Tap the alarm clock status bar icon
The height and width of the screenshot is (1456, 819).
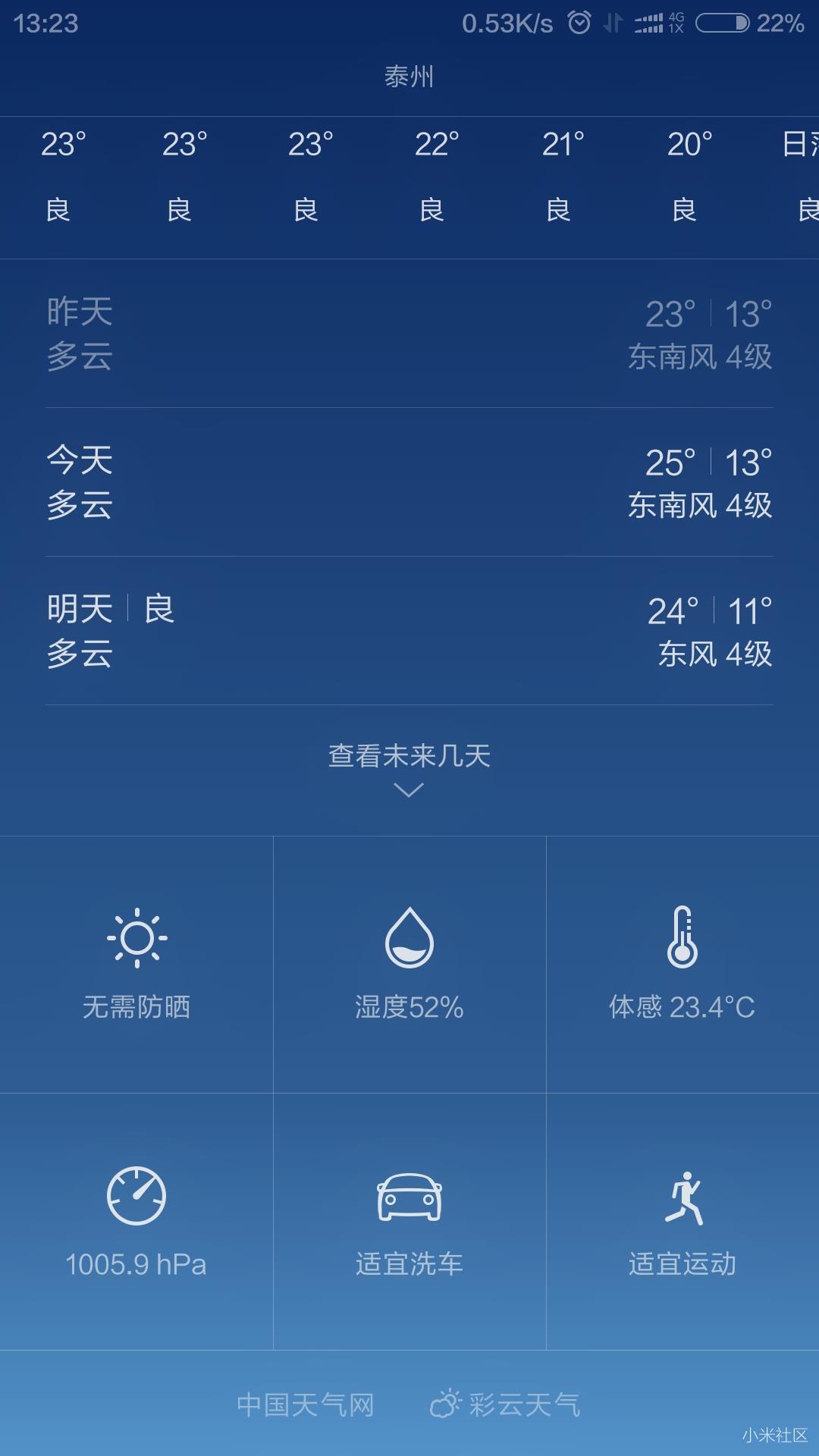tap(580, 23)
